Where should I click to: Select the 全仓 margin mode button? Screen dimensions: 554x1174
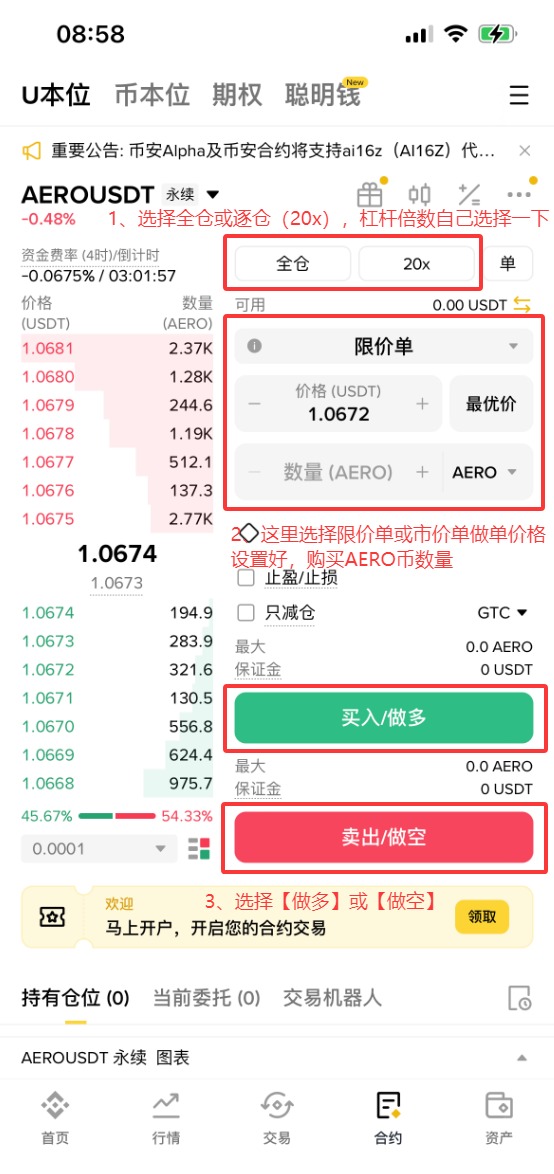(293, 264)
